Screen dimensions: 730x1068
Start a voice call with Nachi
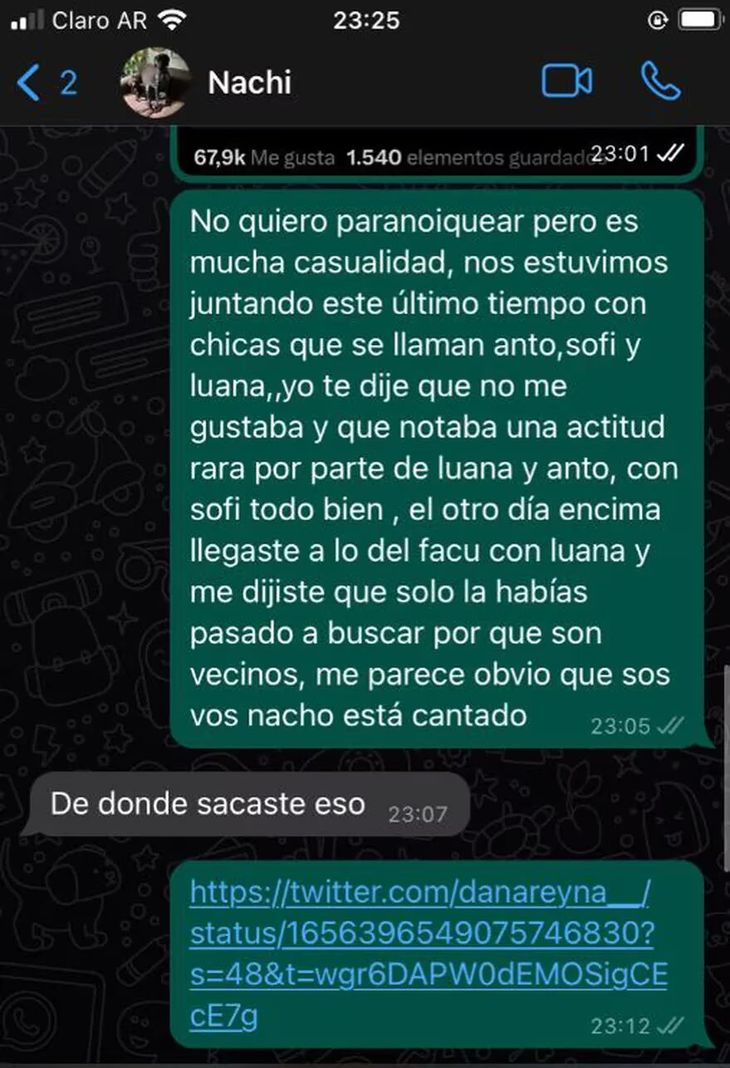660,82
